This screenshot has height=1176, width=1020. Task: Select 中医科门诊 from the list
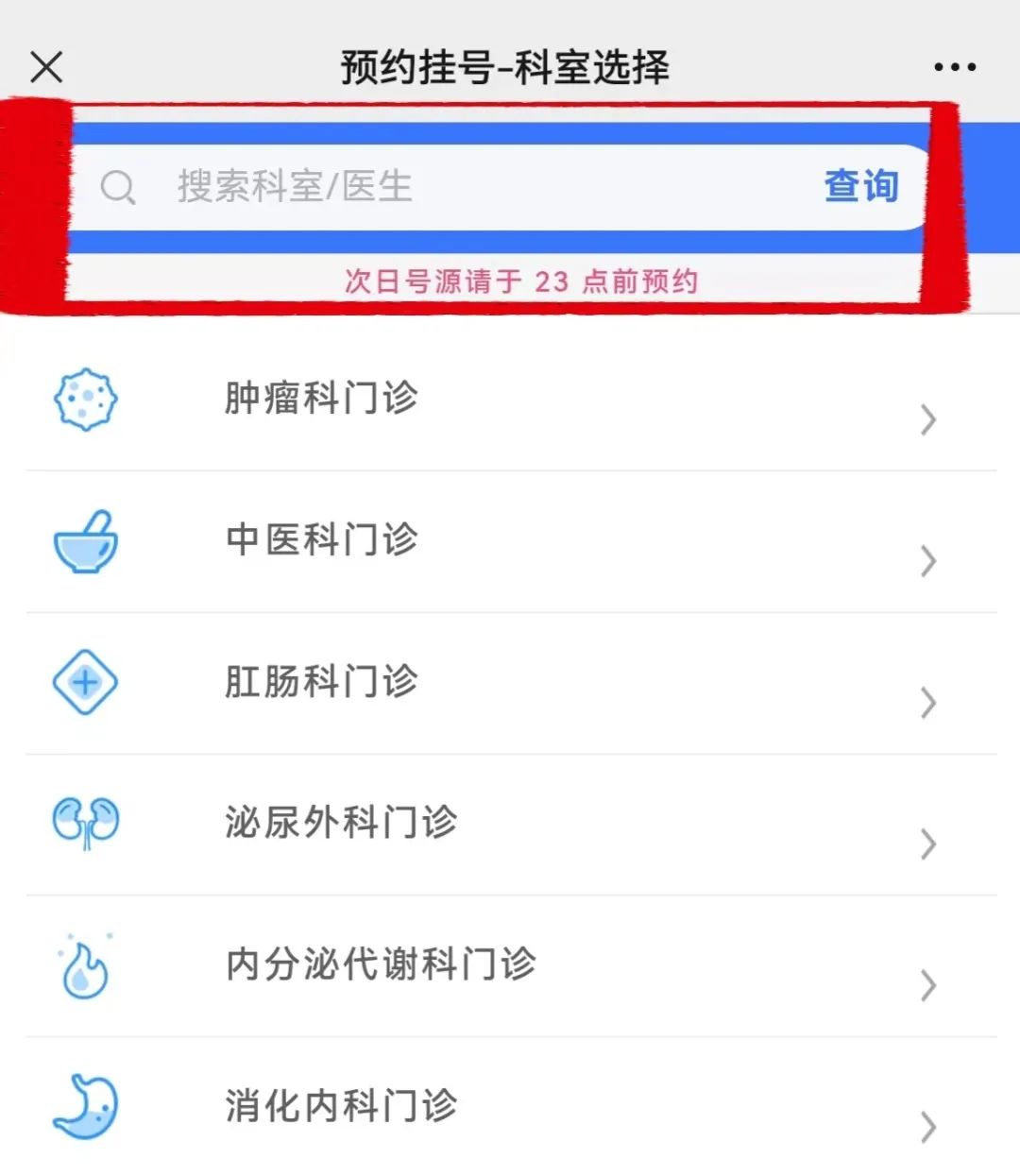tap(510, 540)
